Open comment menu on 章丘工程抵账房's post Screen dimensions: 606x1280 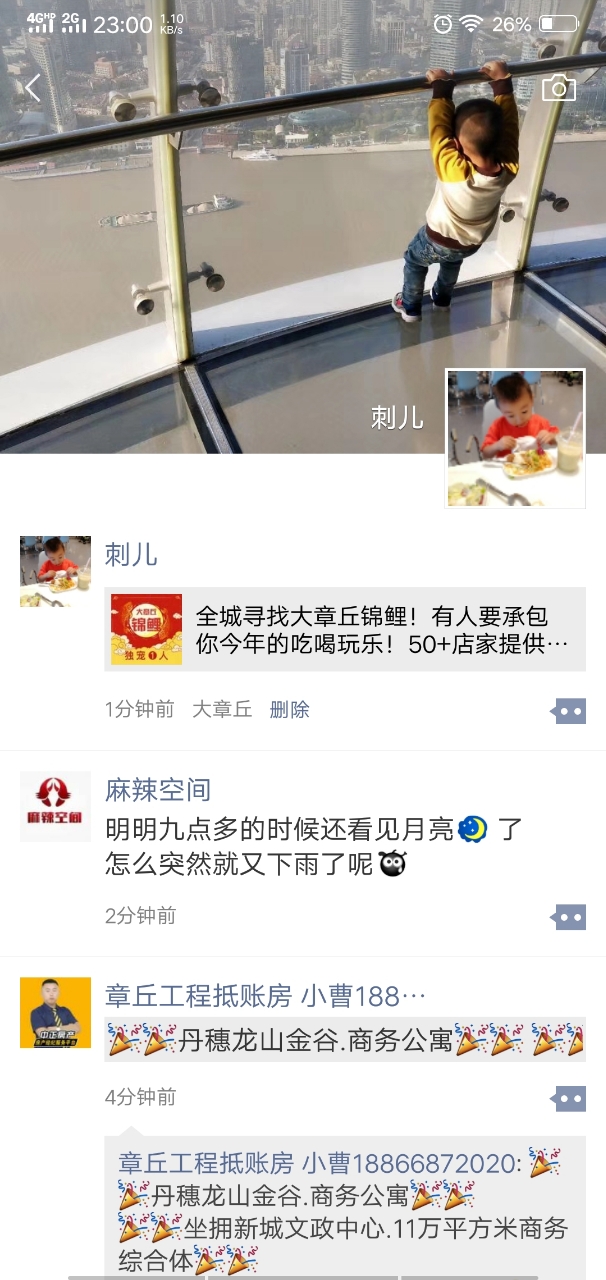tap(569, 1098)
